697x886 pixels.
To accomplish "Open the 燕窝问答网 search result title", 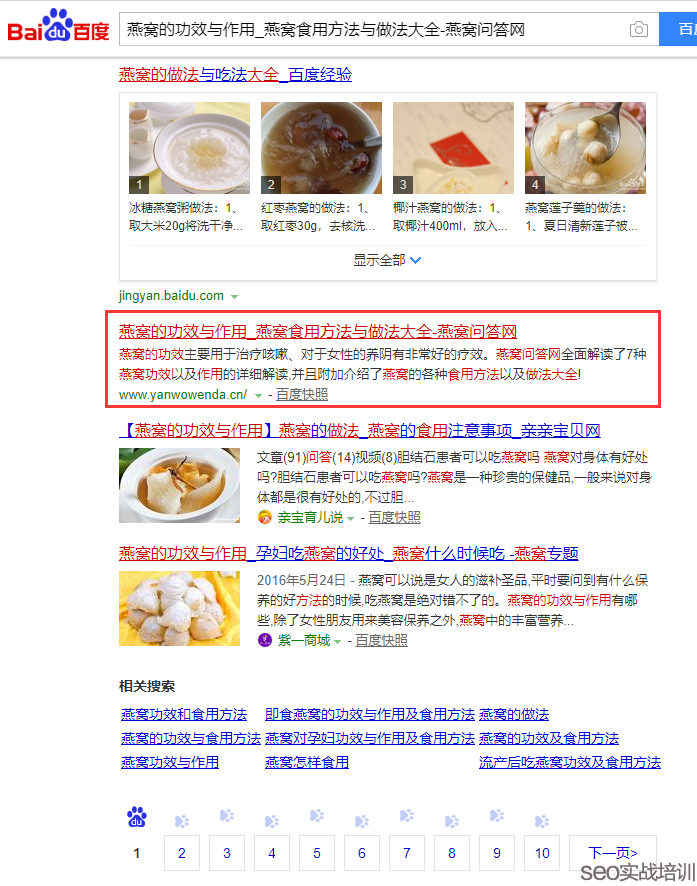I will pyautogui.click(x=317, y=331).
